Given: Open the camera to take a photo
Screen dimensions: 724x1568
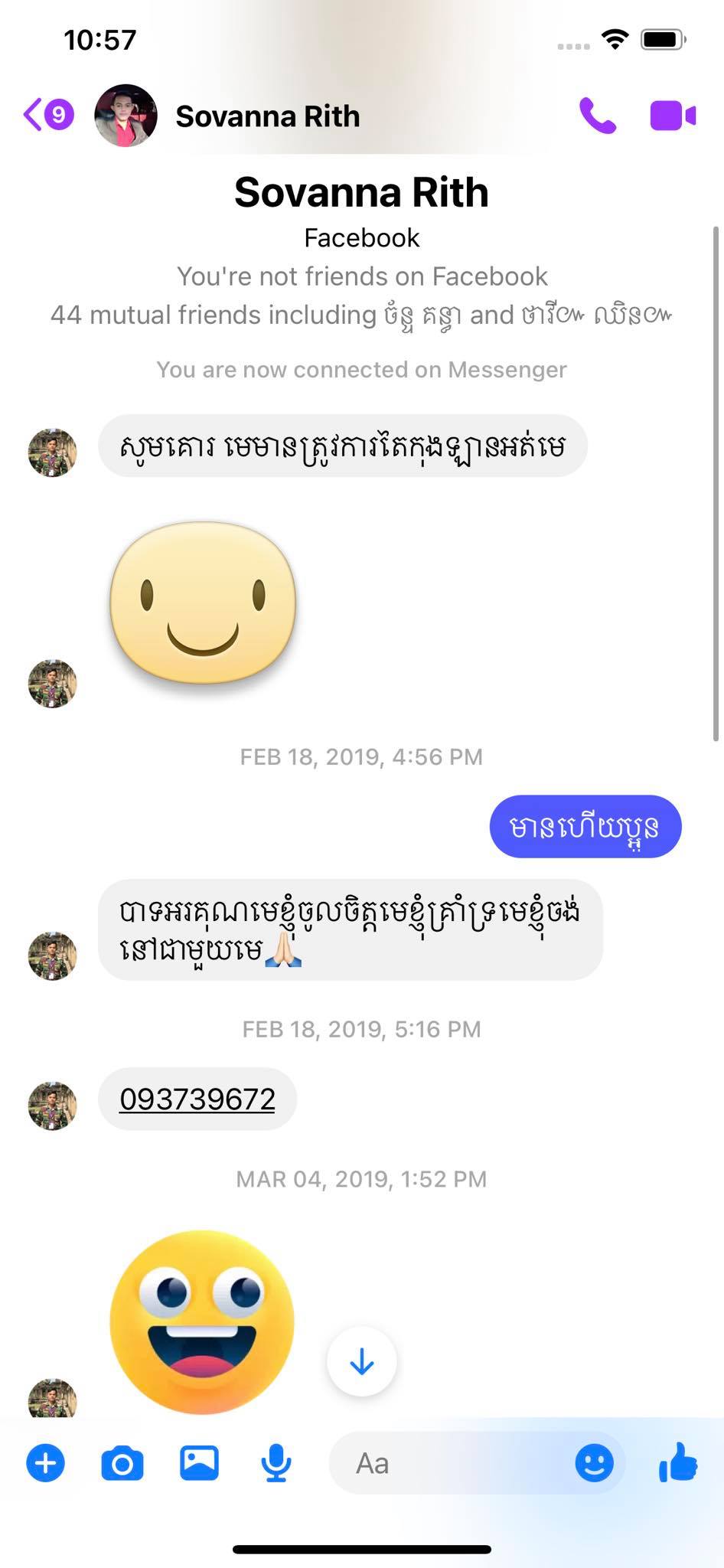Looking at the screenshot, I should (x=122, y=1464).
